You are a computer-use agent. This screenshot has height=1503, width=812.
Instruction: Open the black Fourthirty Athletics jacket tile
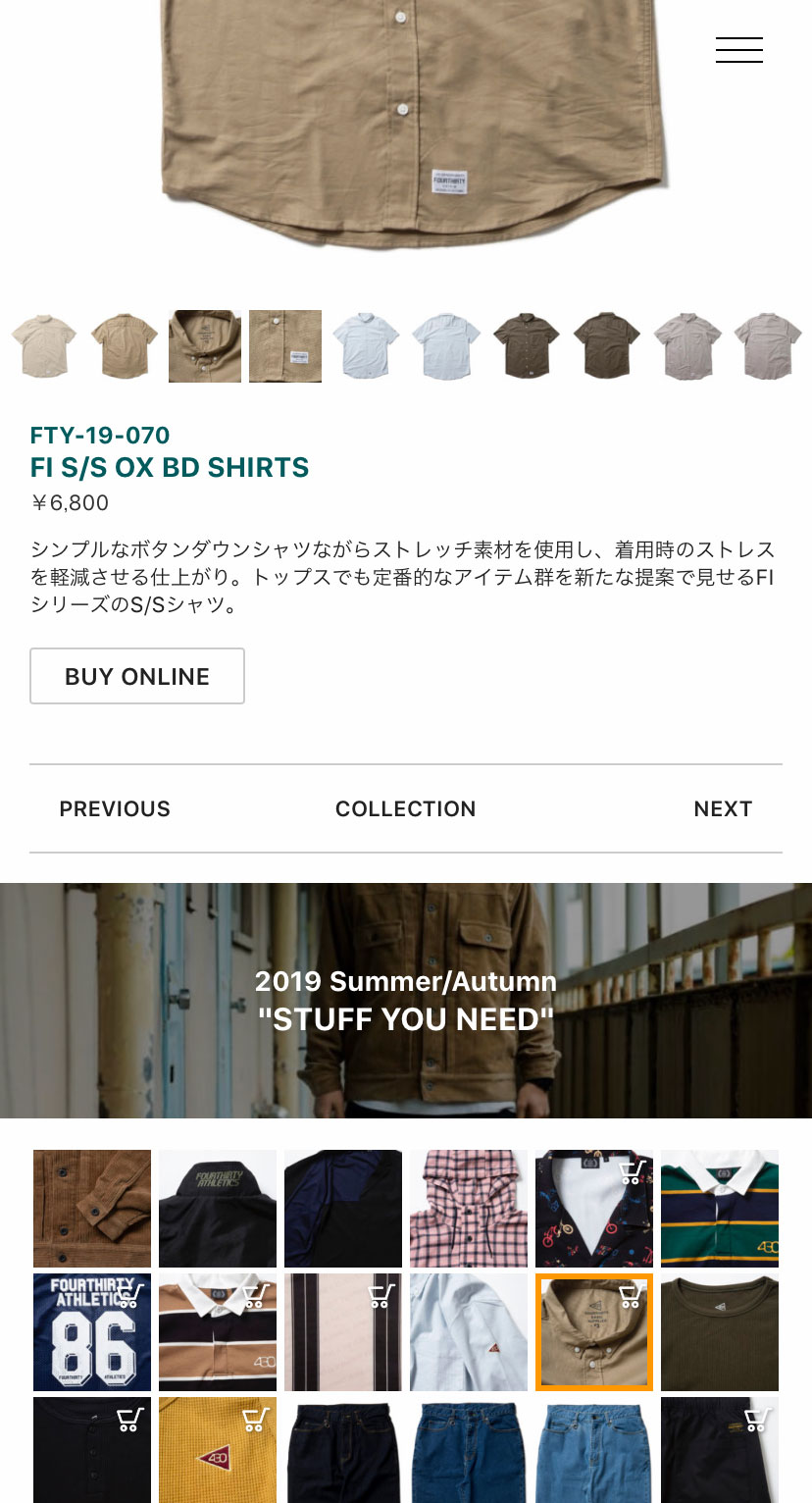pyautogui.click(x=218, y=1209)
